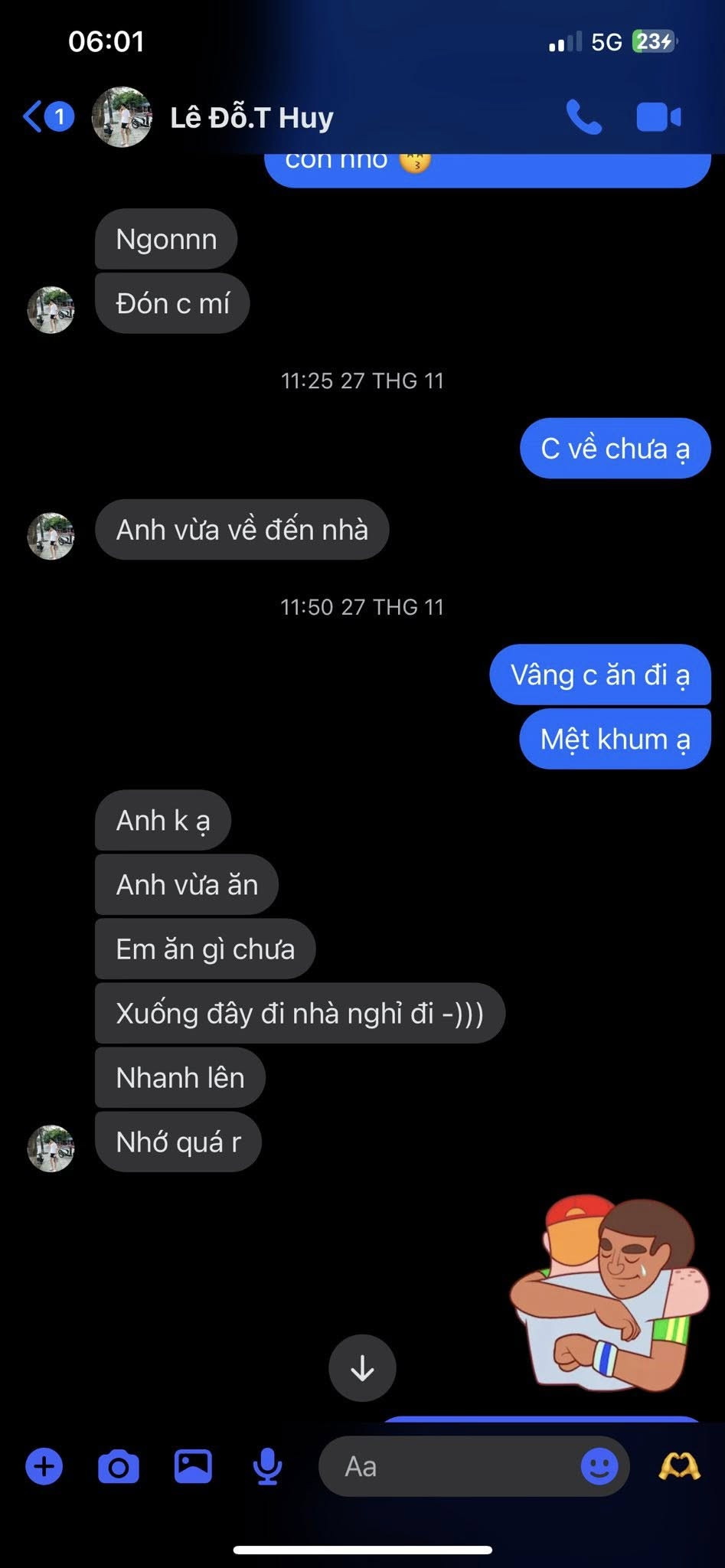Open the emoji picker smiley

[599, 1467]
